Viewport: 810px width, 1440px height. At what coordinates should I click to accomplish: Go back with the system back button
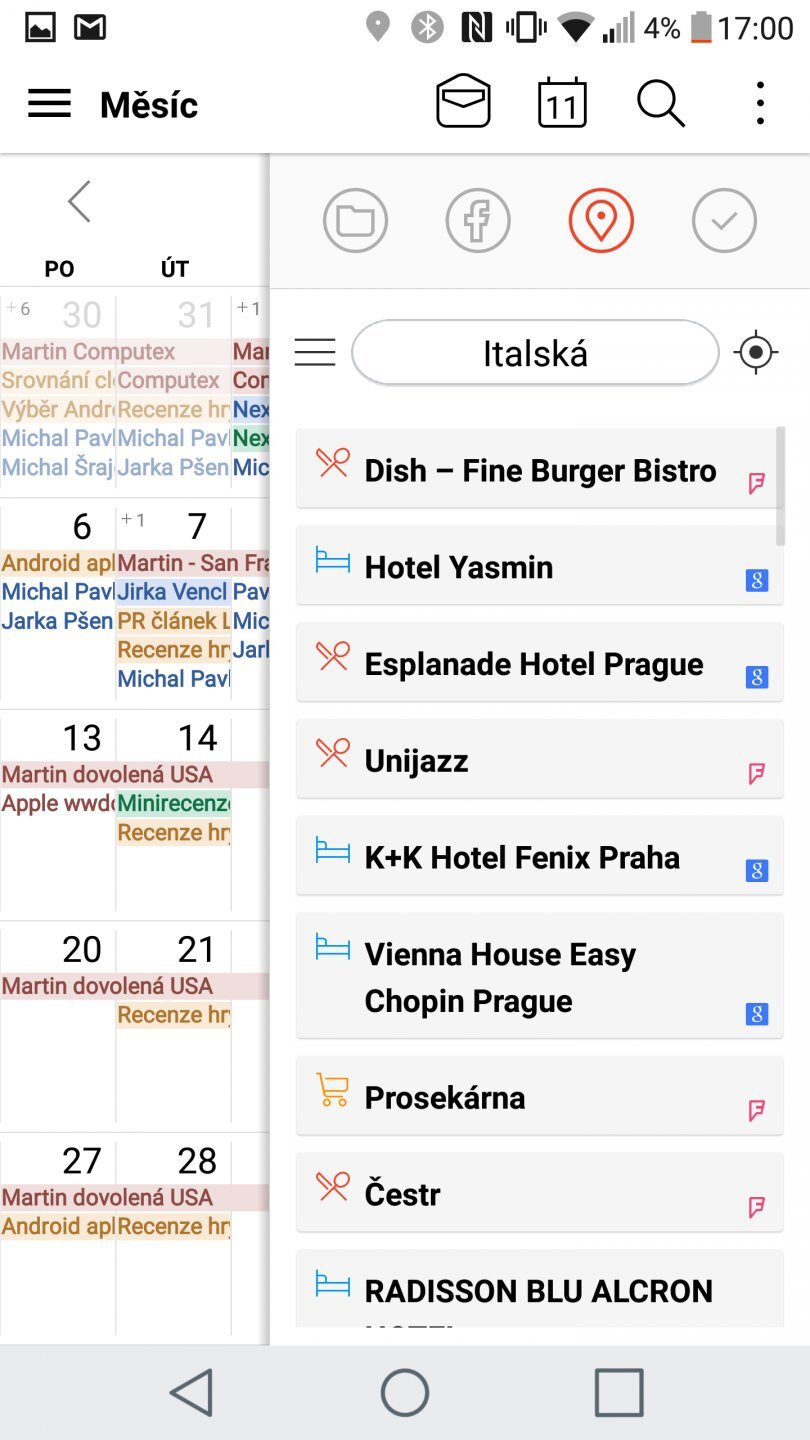pos(191,1391)
